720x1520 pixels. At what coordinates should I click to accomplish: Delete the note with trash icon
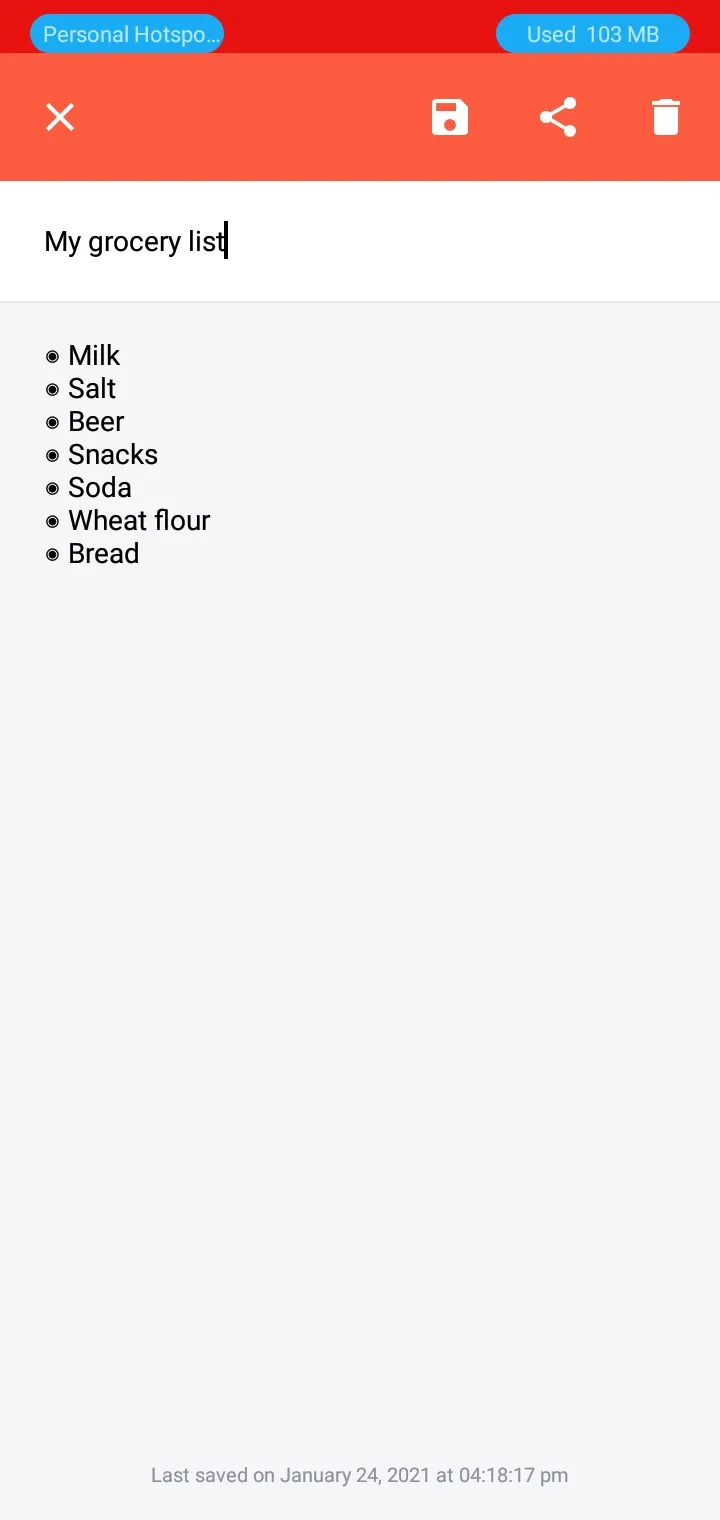point(666,117)
